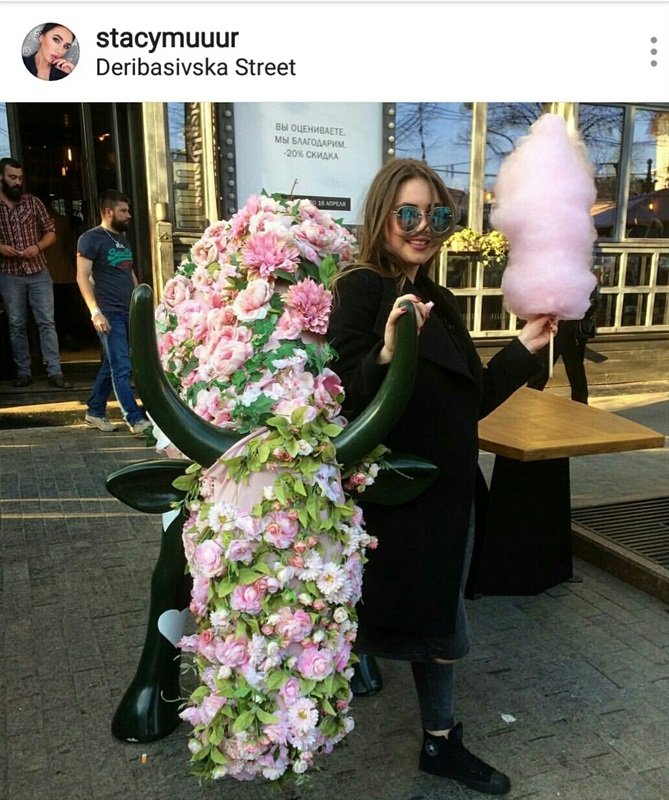669x800 pixels.
Task: Open the post overflow menu
Action: point(653,51)
